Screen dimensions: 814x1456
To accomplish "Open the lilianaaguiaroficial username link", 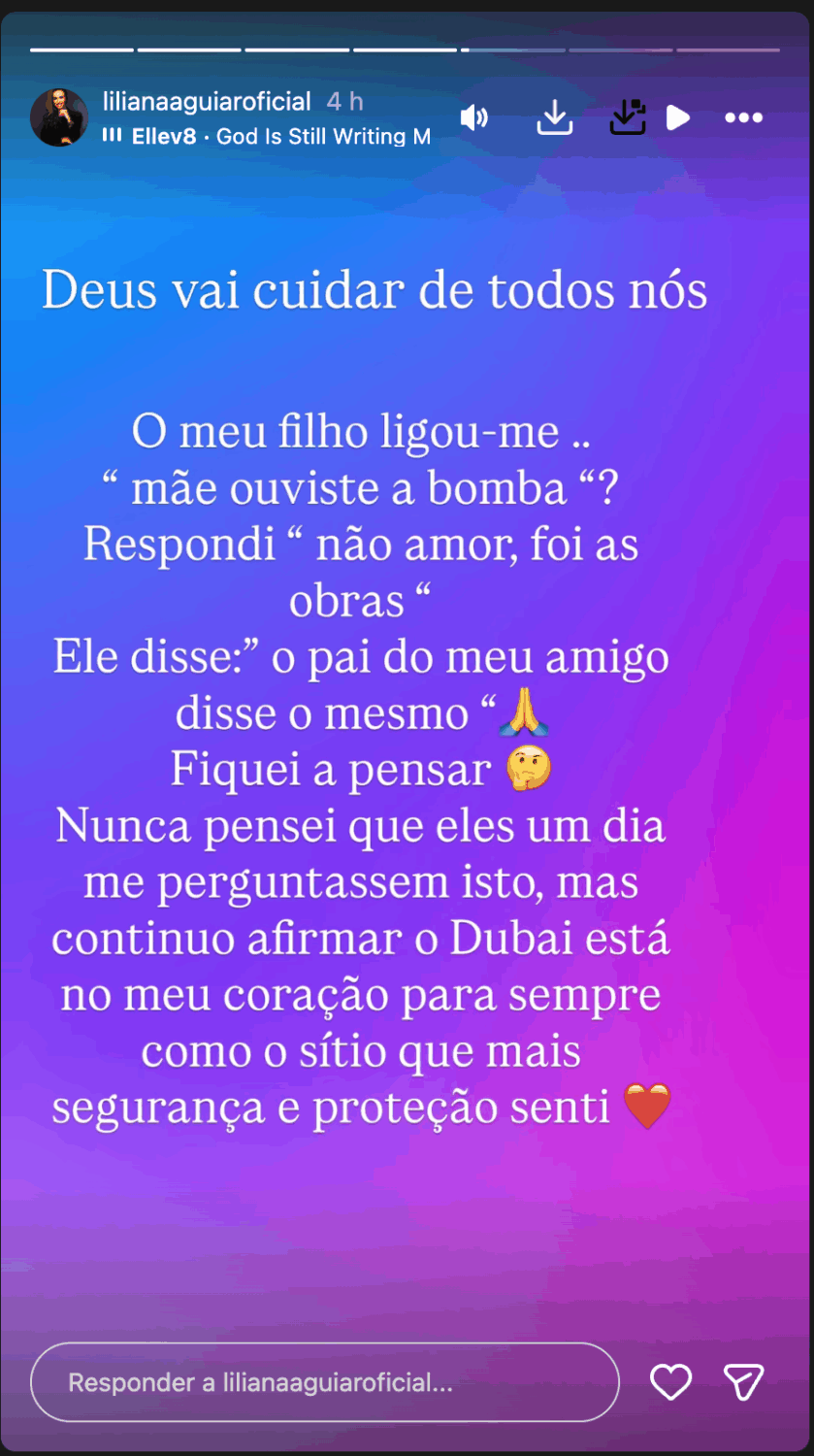I will coord(207,101).
